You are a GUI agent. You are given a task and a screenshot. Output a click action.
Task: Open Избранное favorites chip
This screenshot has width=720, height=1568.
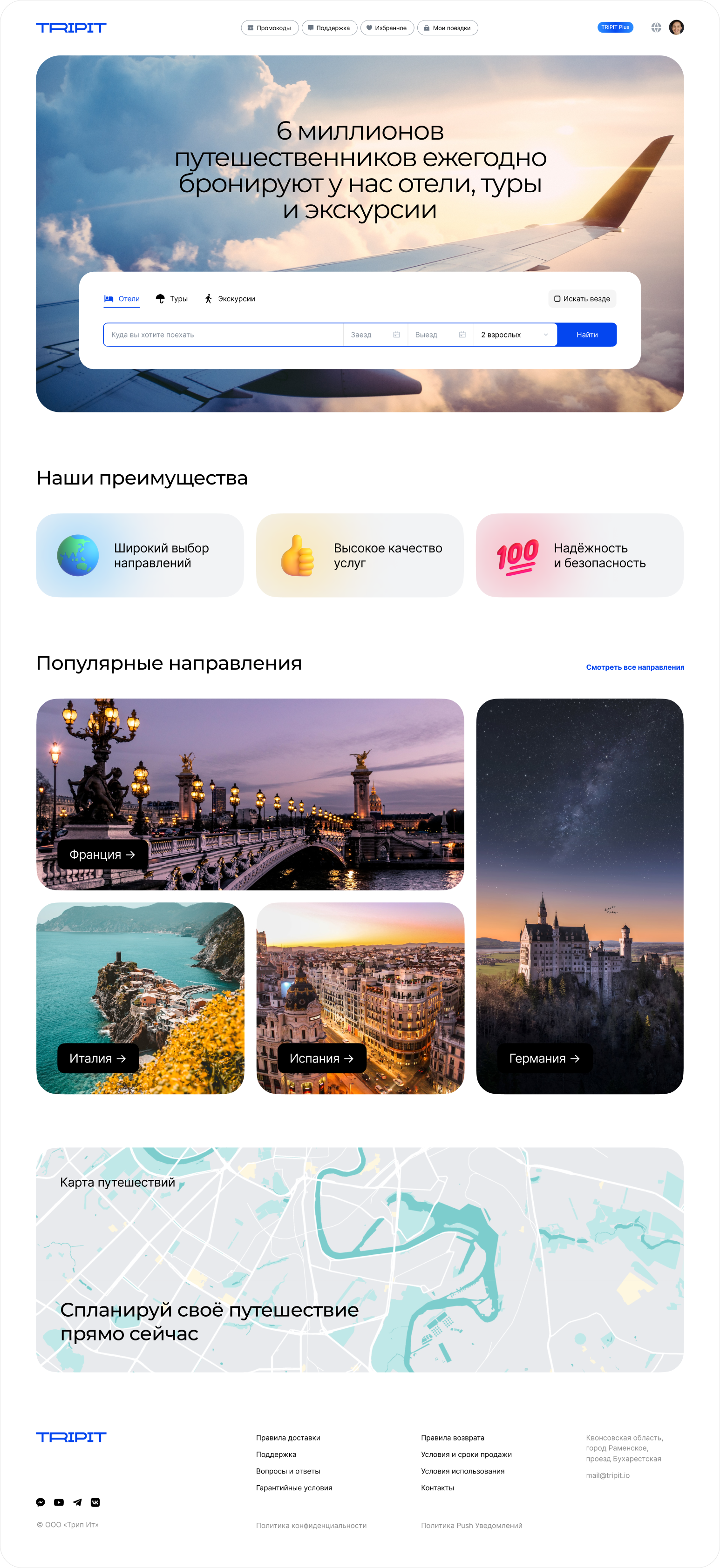pyautogui.click(x=387, y=28)
